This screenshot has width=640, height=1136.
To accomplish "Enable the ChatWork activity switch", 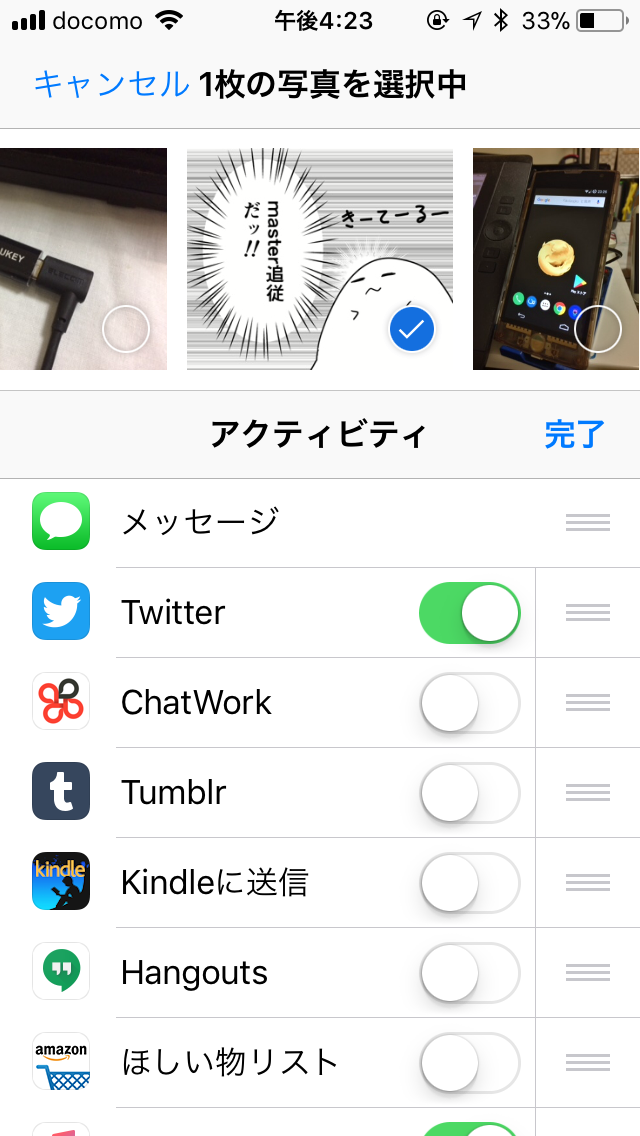I will (470, 703).
